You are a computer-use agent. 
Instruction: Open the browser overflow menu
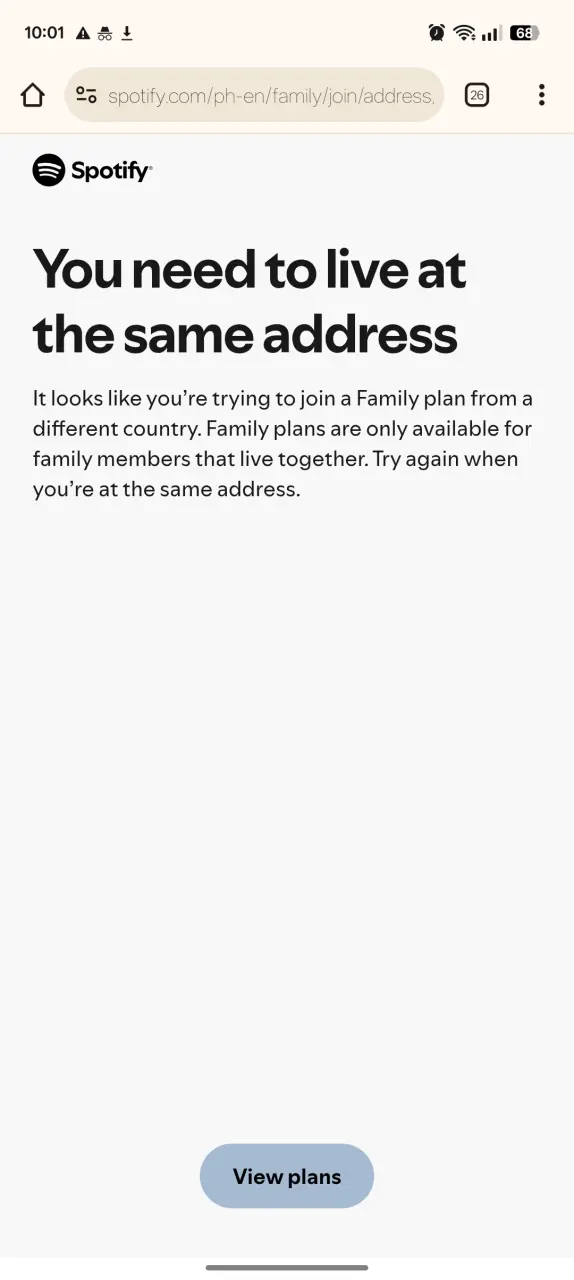click(x=541, y=95)
